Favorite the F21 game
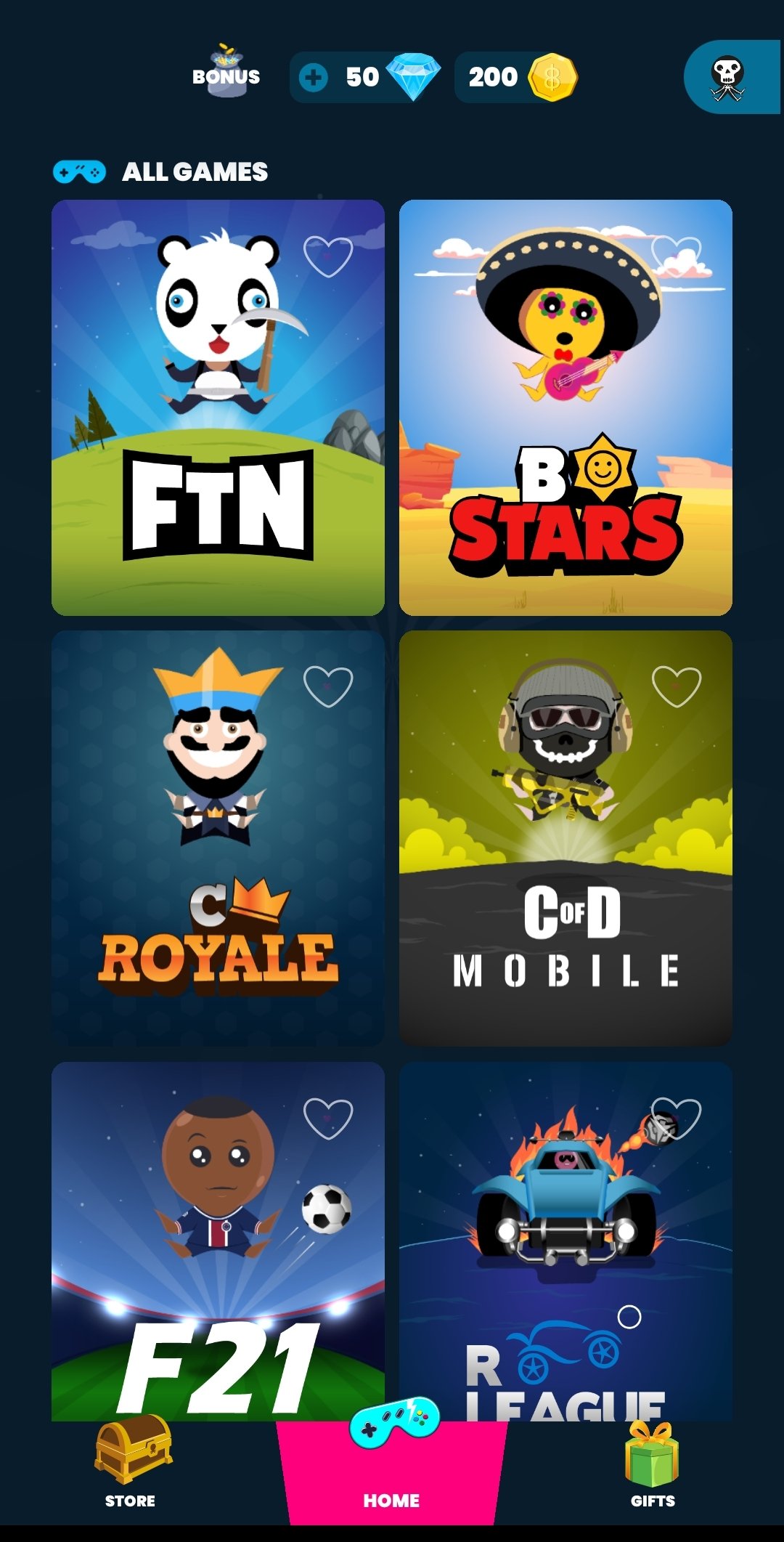Screen dimensions: 784x1542 (328, 1118)
